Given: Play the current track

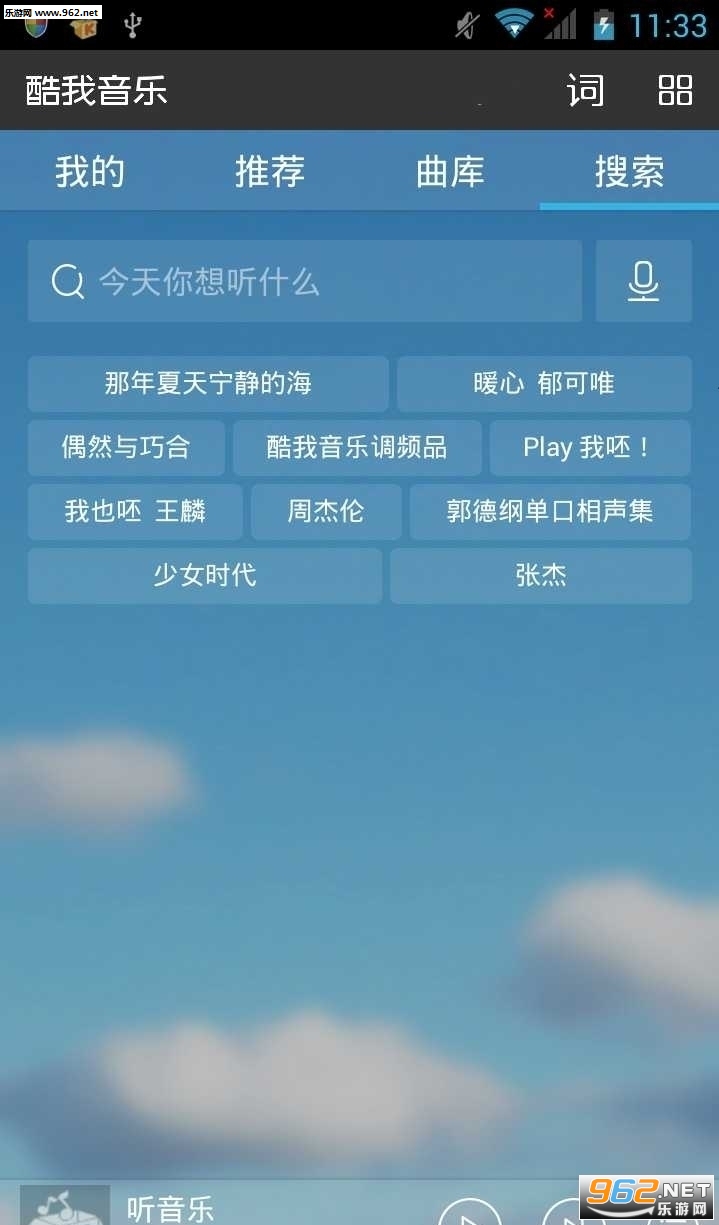Looking at the screenshot, I should coord(470,1212).
